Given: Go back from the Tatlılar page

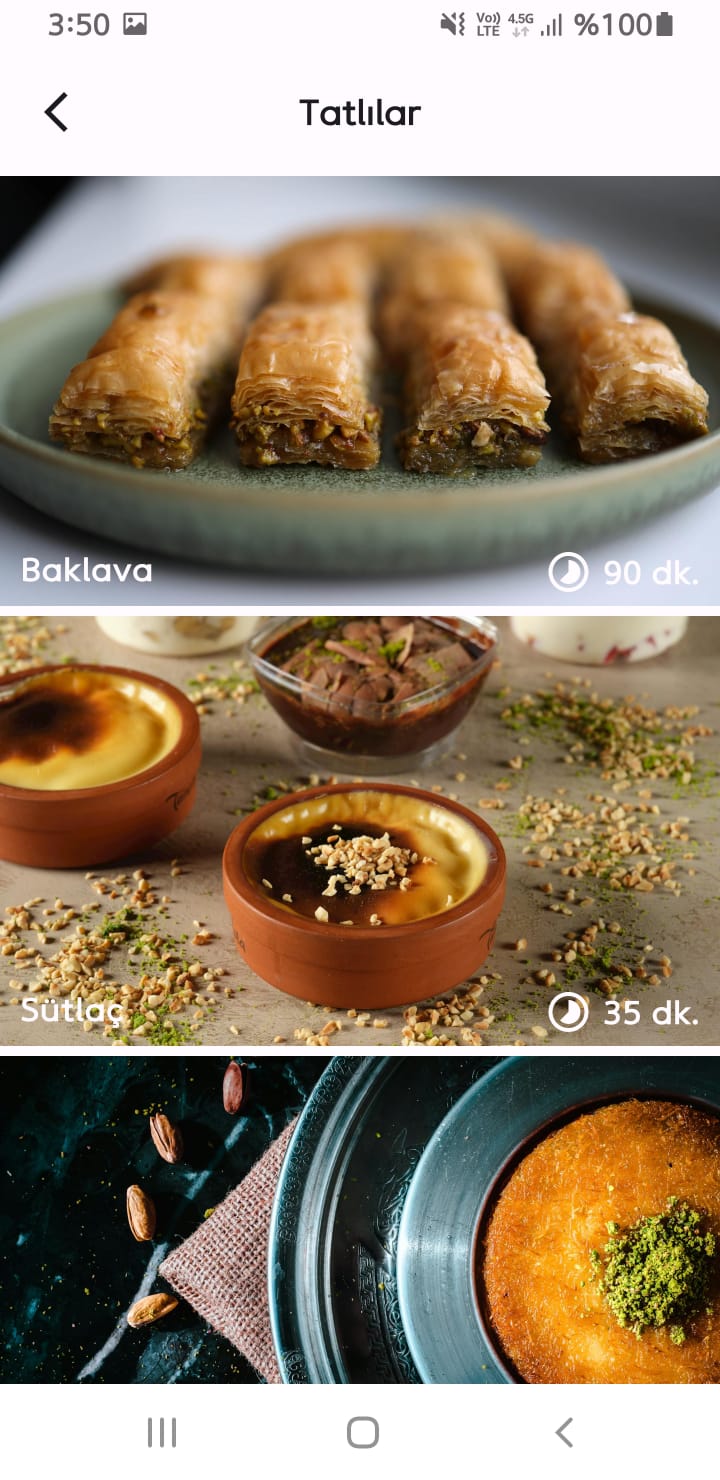Looking at the screenshot, I should [56, 112].
